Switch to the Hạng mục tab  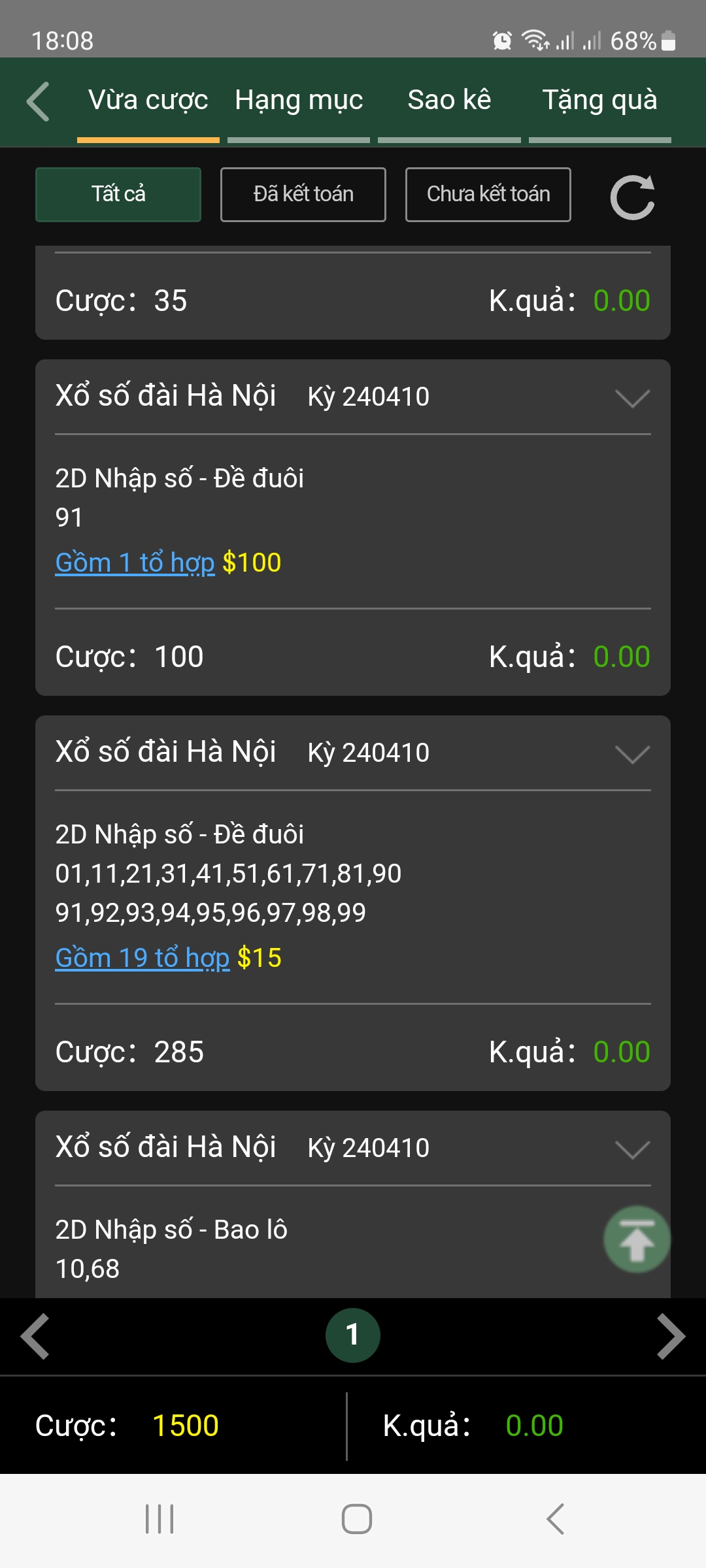pos(299,101)
